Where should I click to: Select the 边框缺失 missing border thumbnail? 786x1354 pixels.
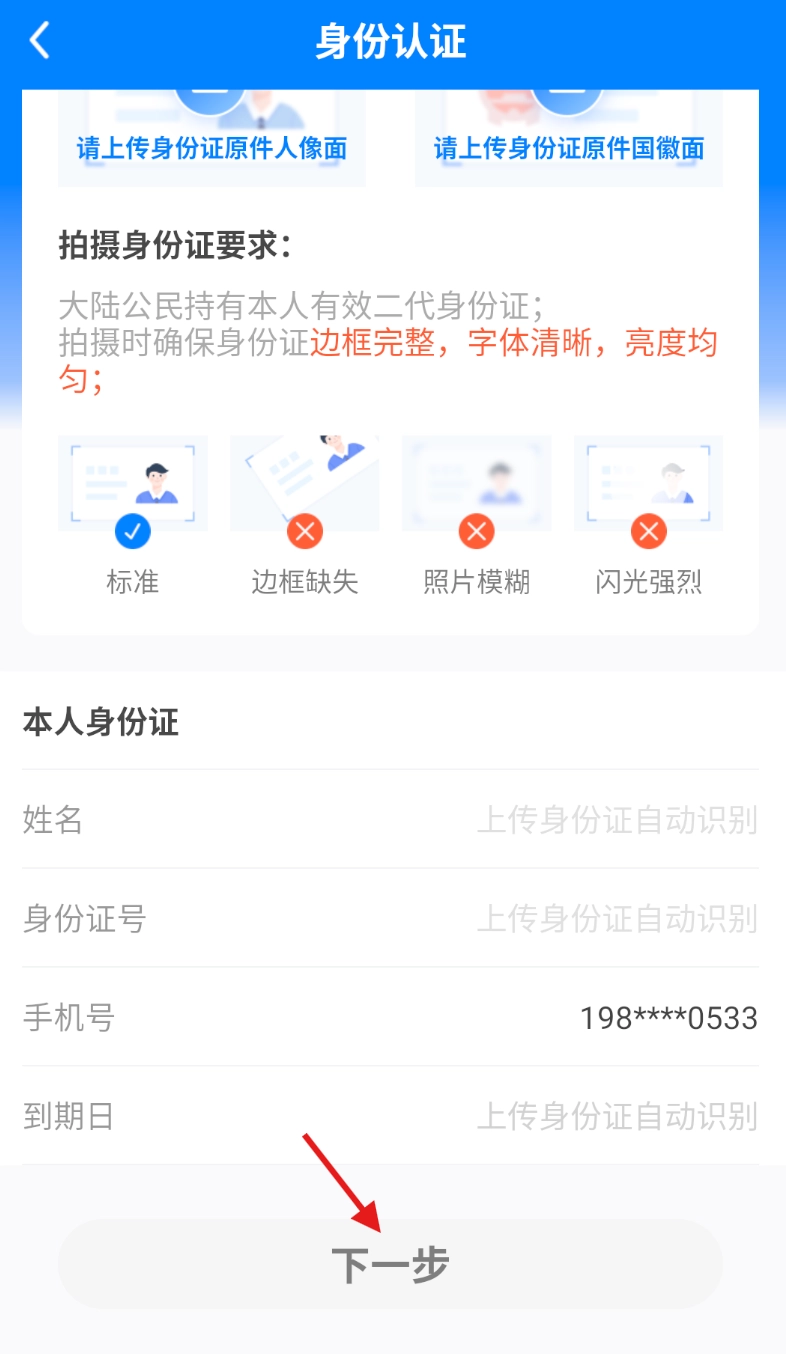click(304, 482)
